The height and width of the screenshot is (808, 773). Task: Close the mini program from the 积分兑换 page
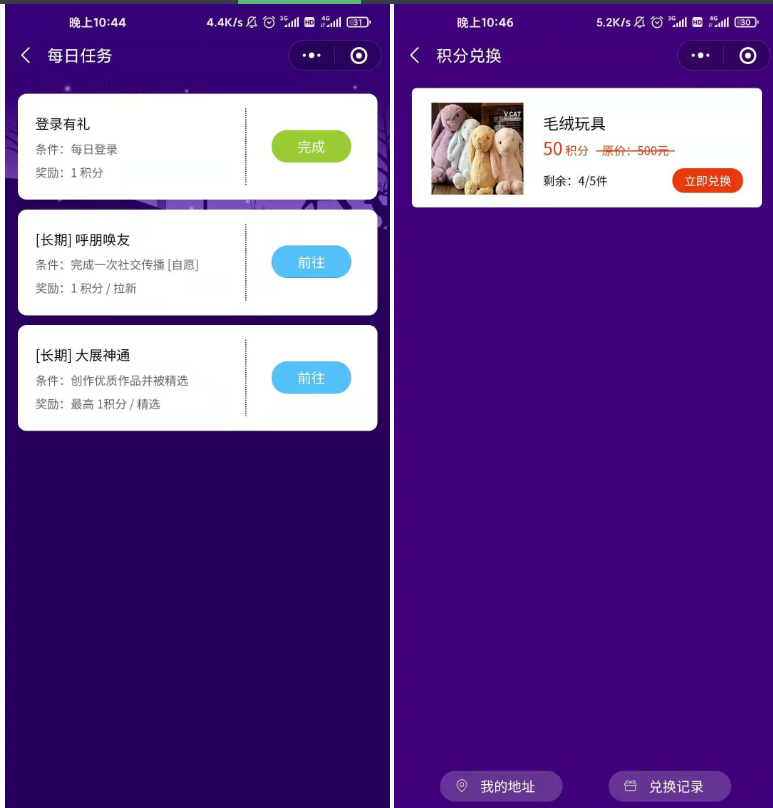point(747,56)
